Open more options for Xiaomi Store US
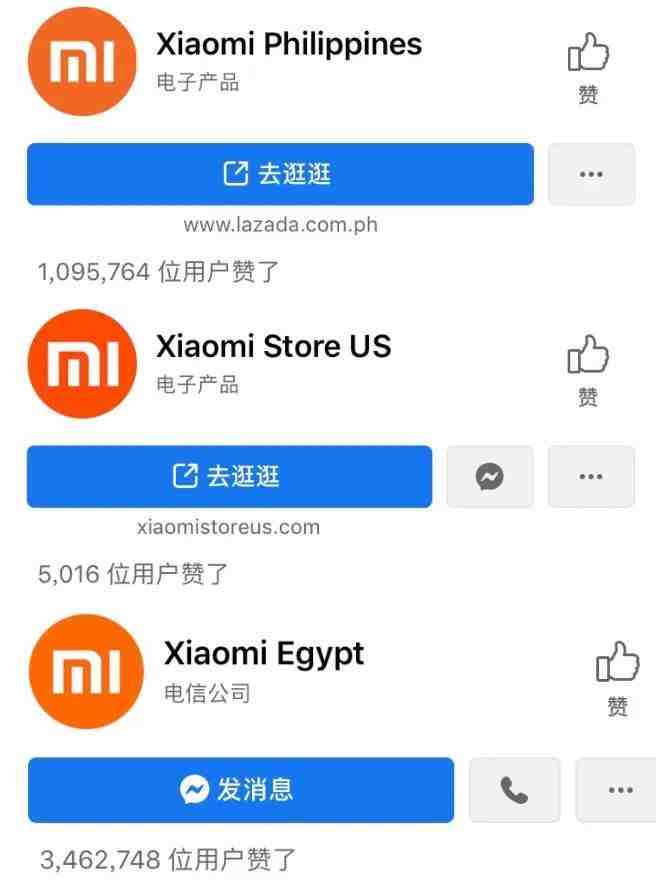662x883 pixels. 591,477
